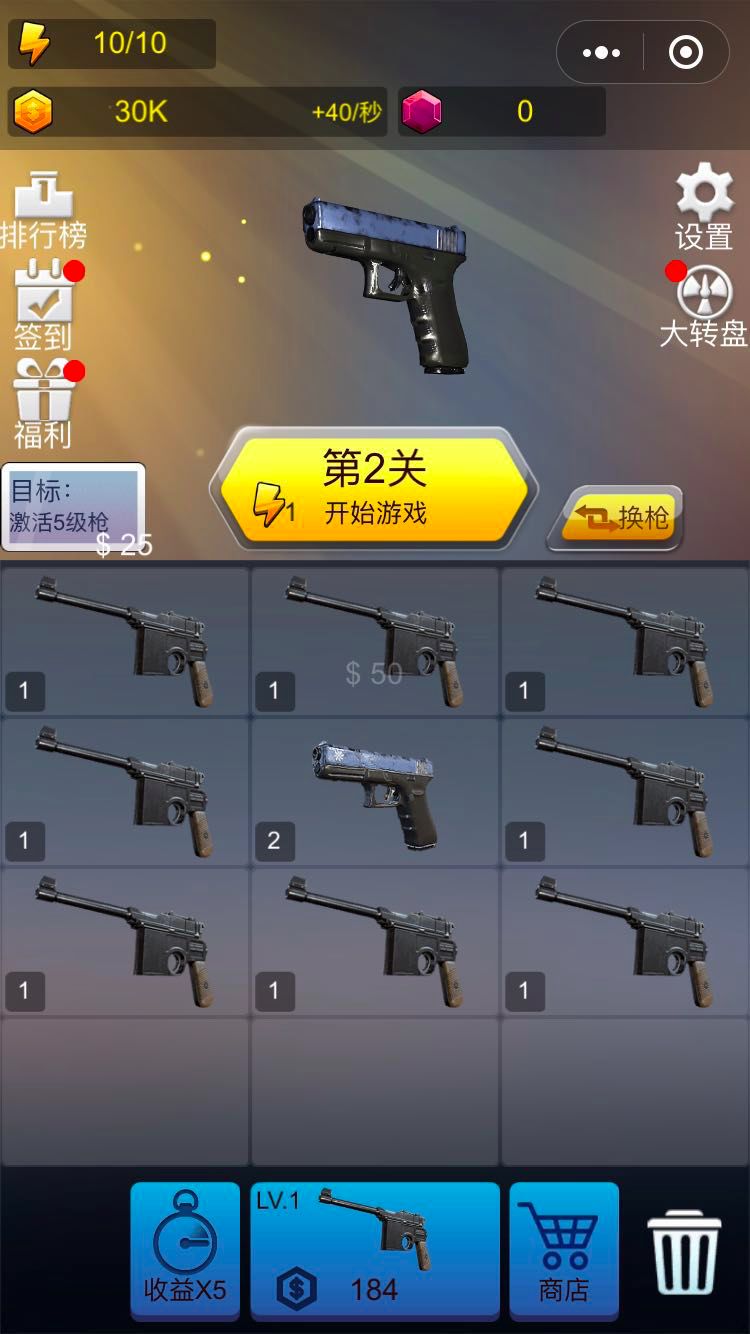The width and height of the screenshot is (750, 1334).
Task: Open the 商店 shop
Action: [x=564, y=1251]
